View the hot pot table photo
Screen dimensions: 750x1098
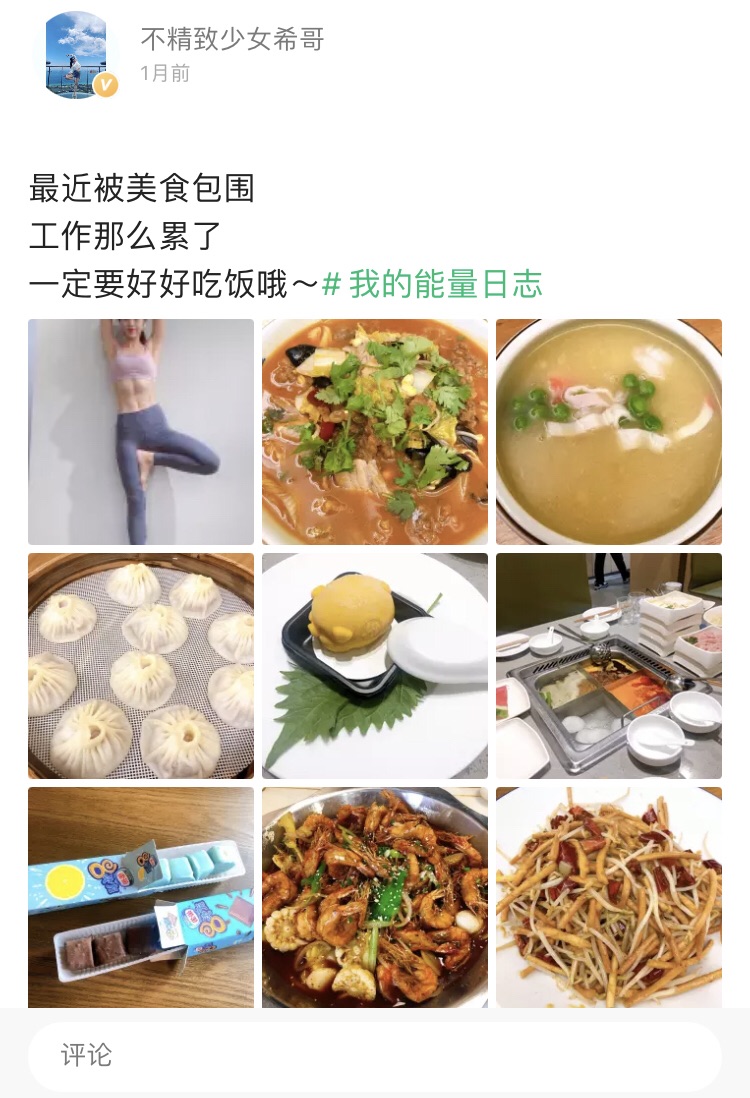pyautogui.click(x=609, y=666)
